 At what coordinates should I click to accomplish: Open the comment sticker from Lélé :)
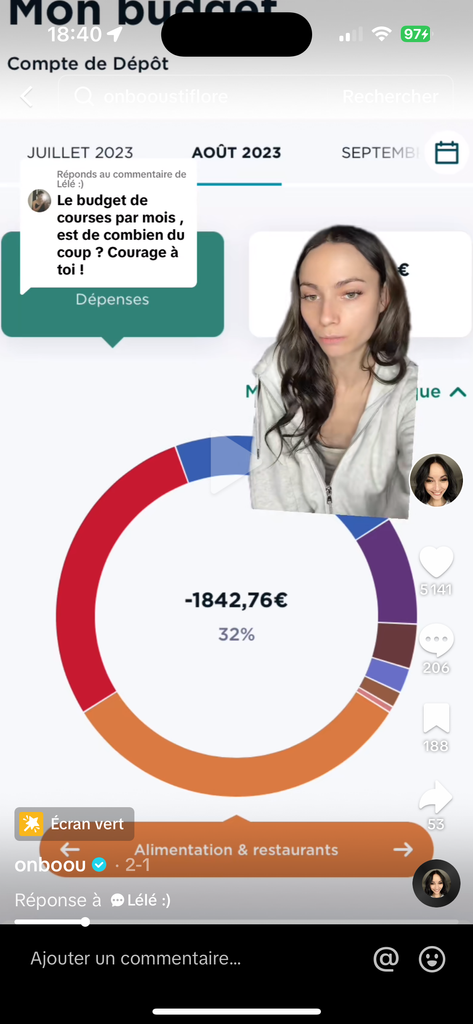pyautogui.click(x=108, y=225)
